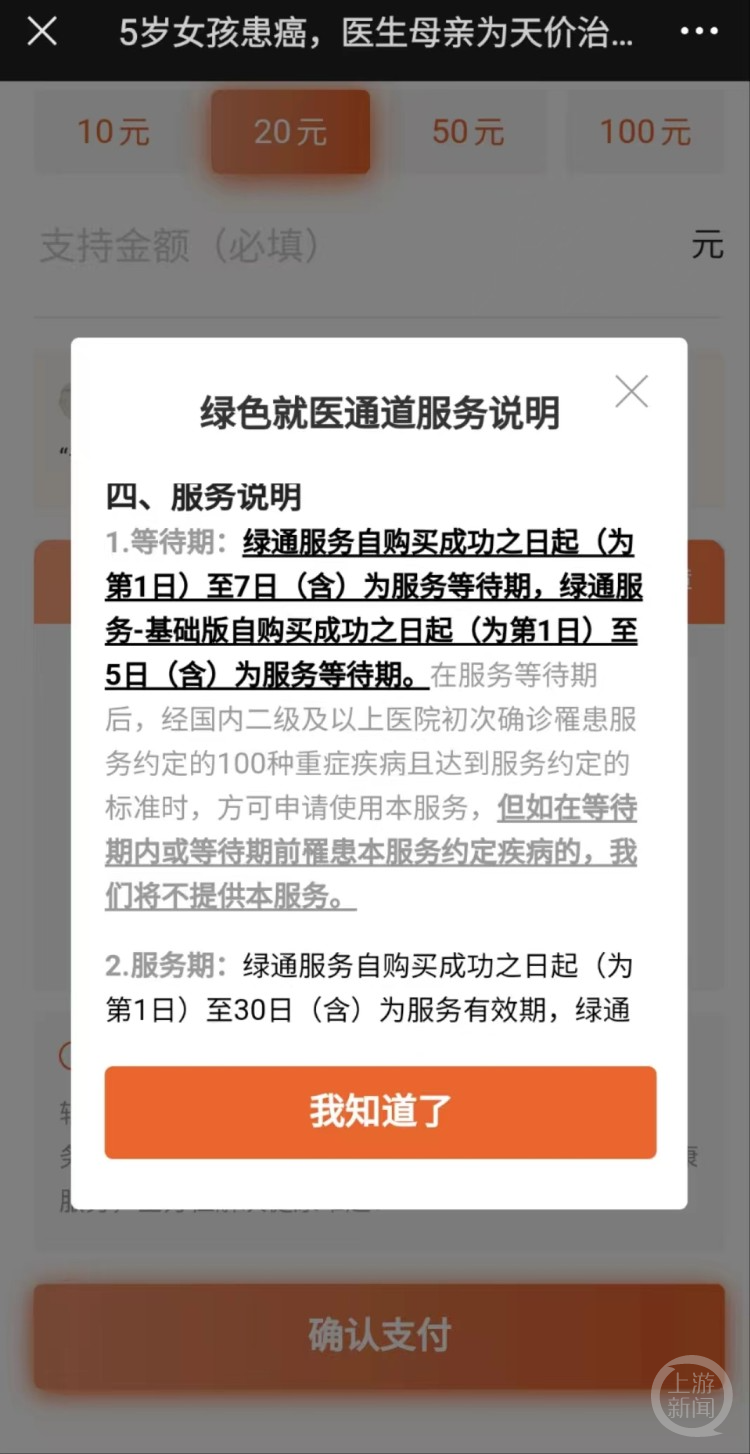Focus the 支持金额 input field
The height and width of the screenshot is (1454, 750).
360,246
